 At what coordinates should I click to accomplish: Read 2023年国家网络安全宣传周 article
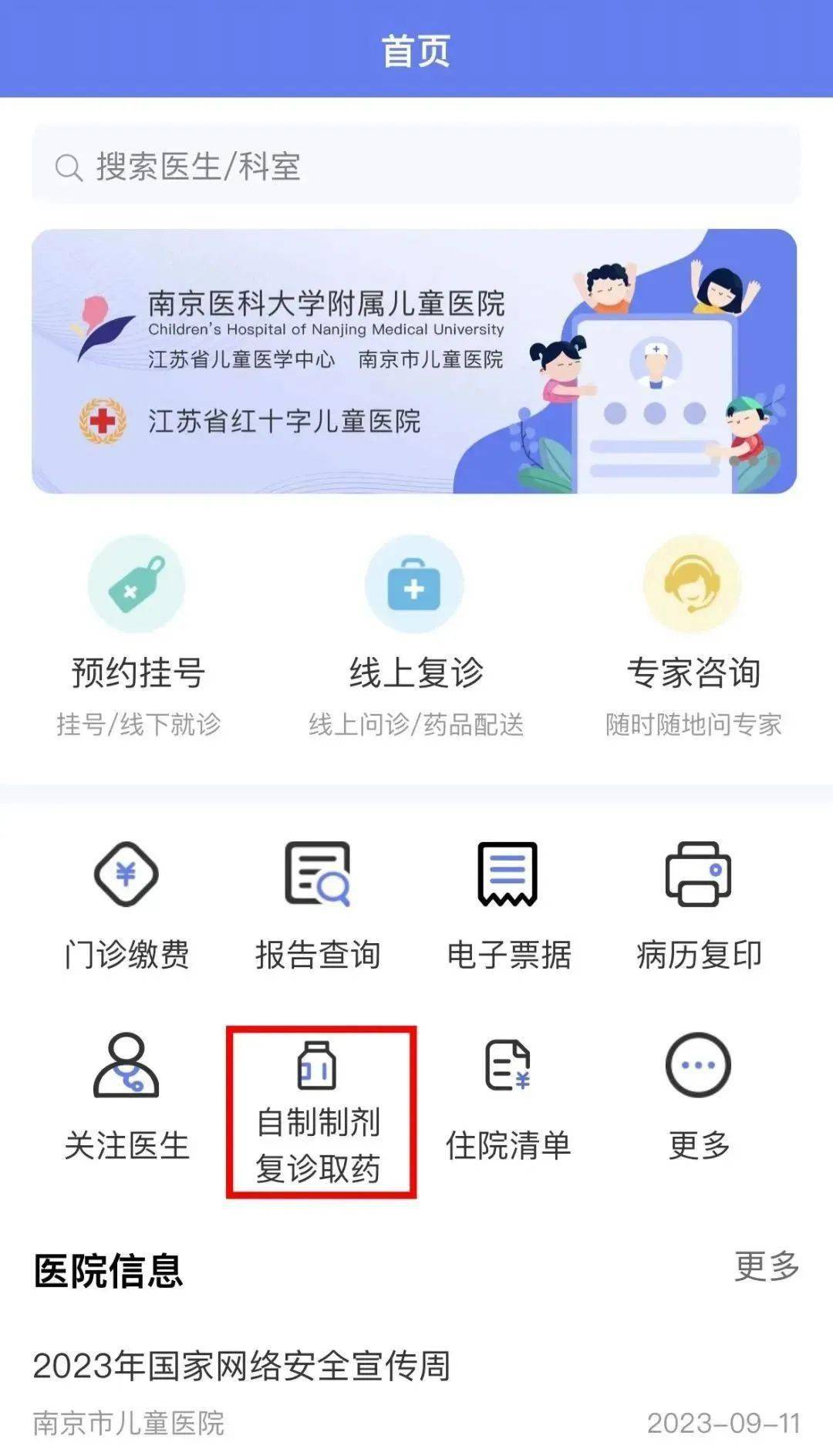241,1365
